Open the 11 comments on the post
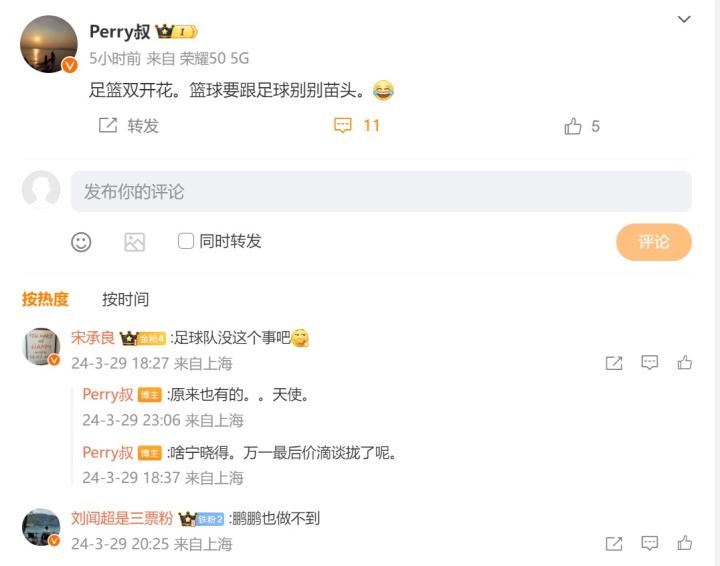Image resolution: width=720 pixels, height=566 pixels. (357, 126)
